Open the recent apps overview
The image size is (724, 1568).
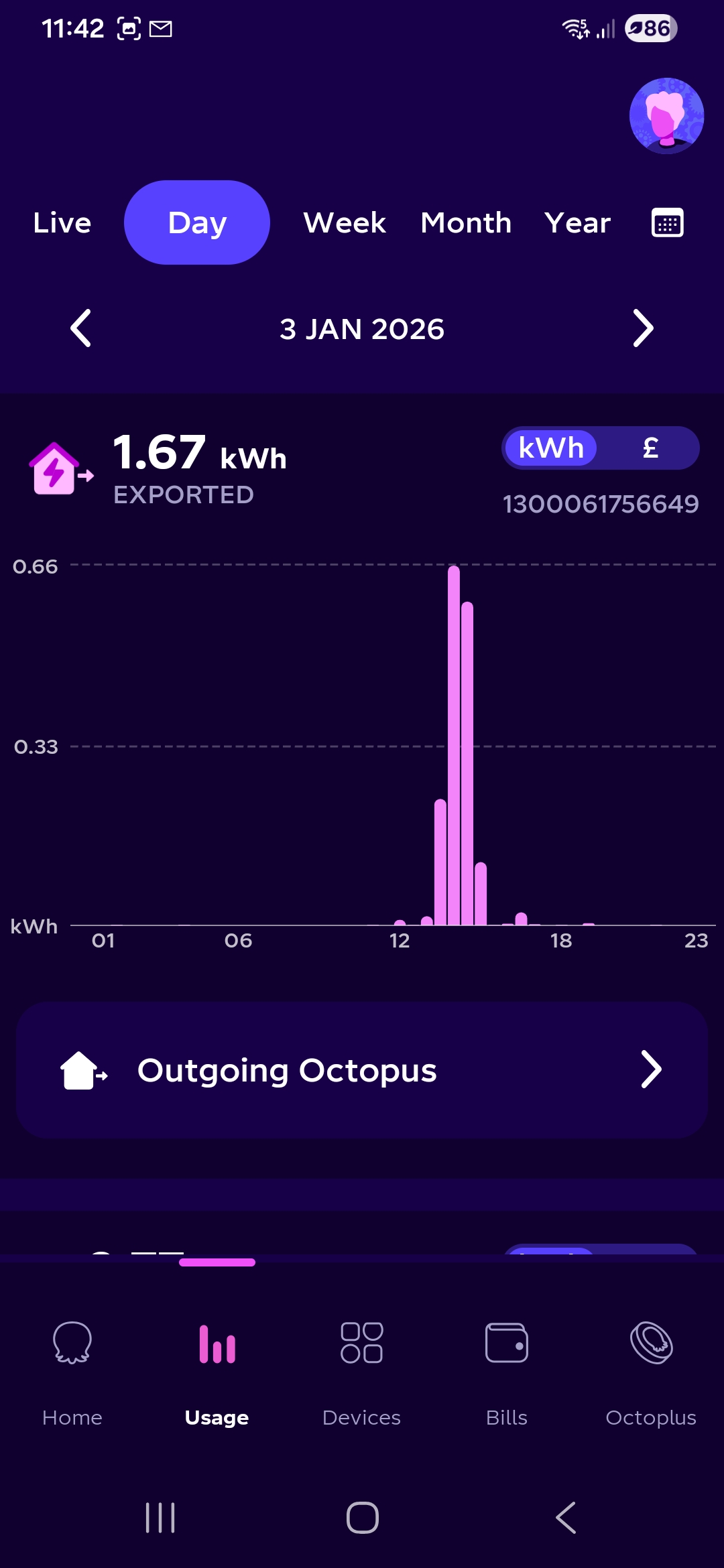point(160,1518)
